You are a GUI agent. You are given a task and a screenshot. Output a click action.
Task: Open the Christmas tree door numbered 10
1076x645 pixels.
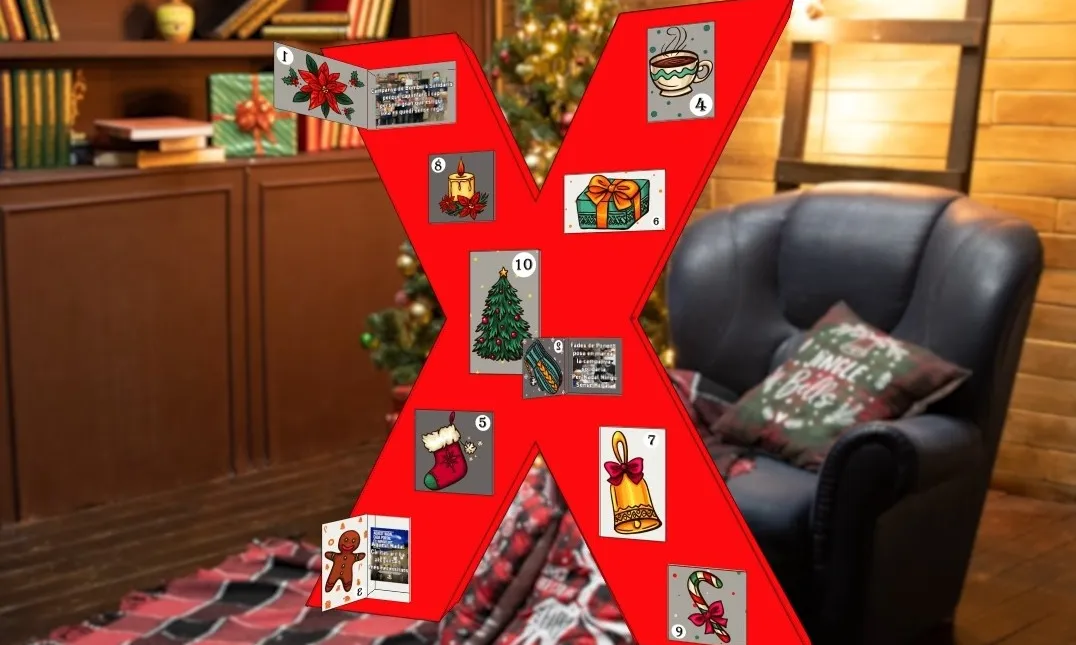point(504,311)
